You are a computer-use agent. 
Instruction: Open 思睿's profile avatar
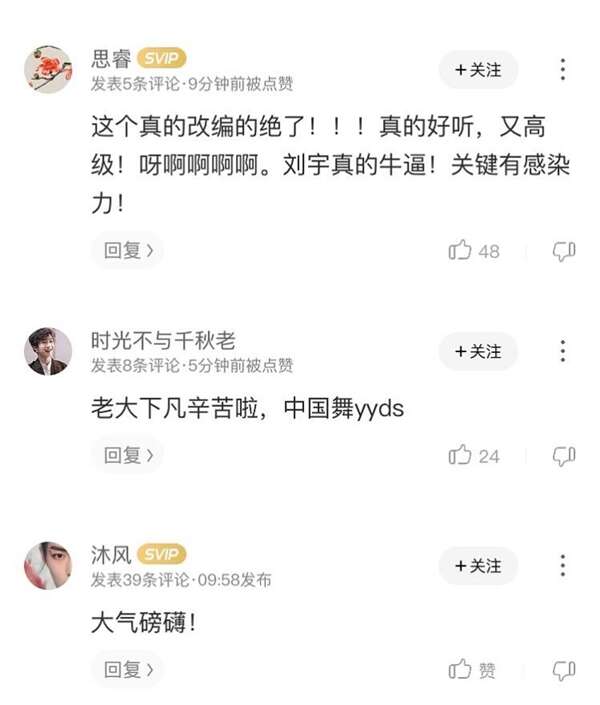point(47,69)
